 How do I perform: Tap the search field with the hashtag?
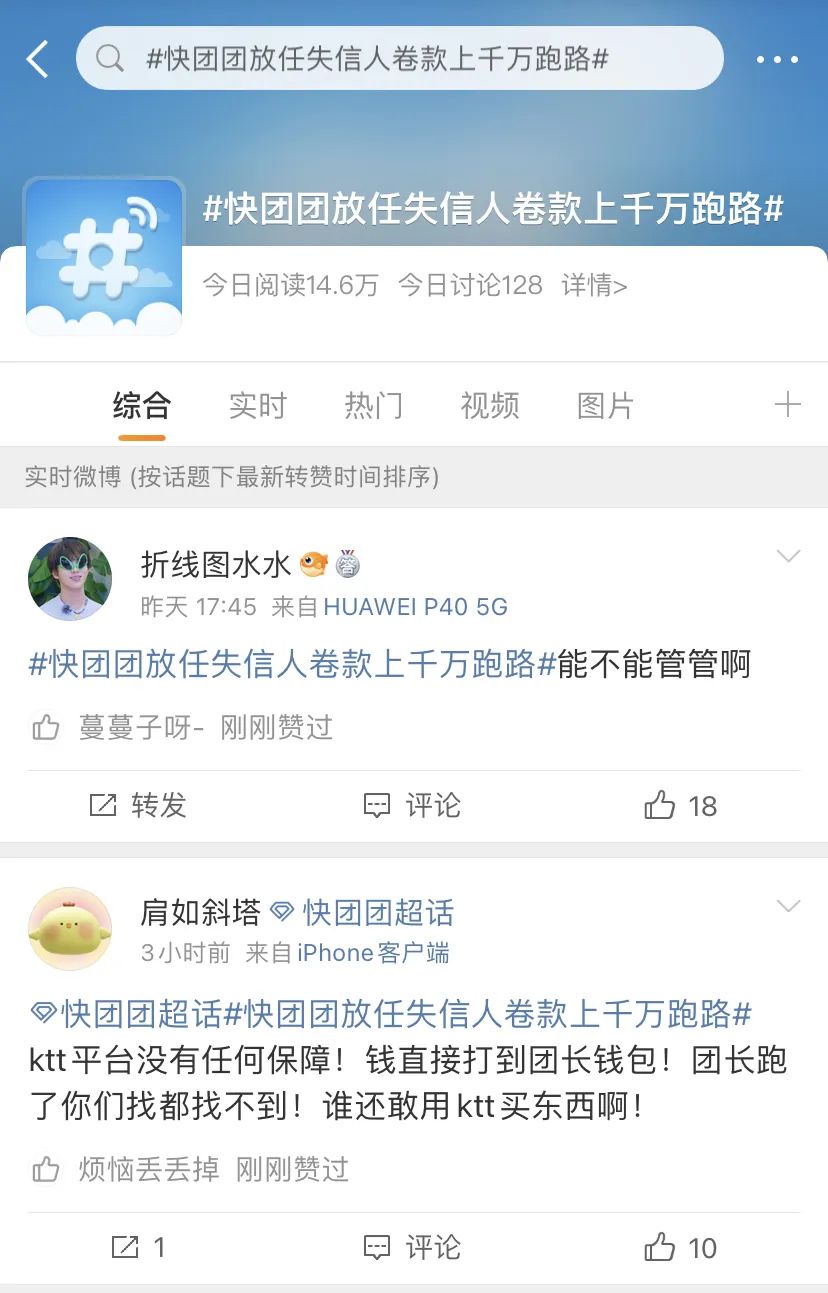click(400, 59)
